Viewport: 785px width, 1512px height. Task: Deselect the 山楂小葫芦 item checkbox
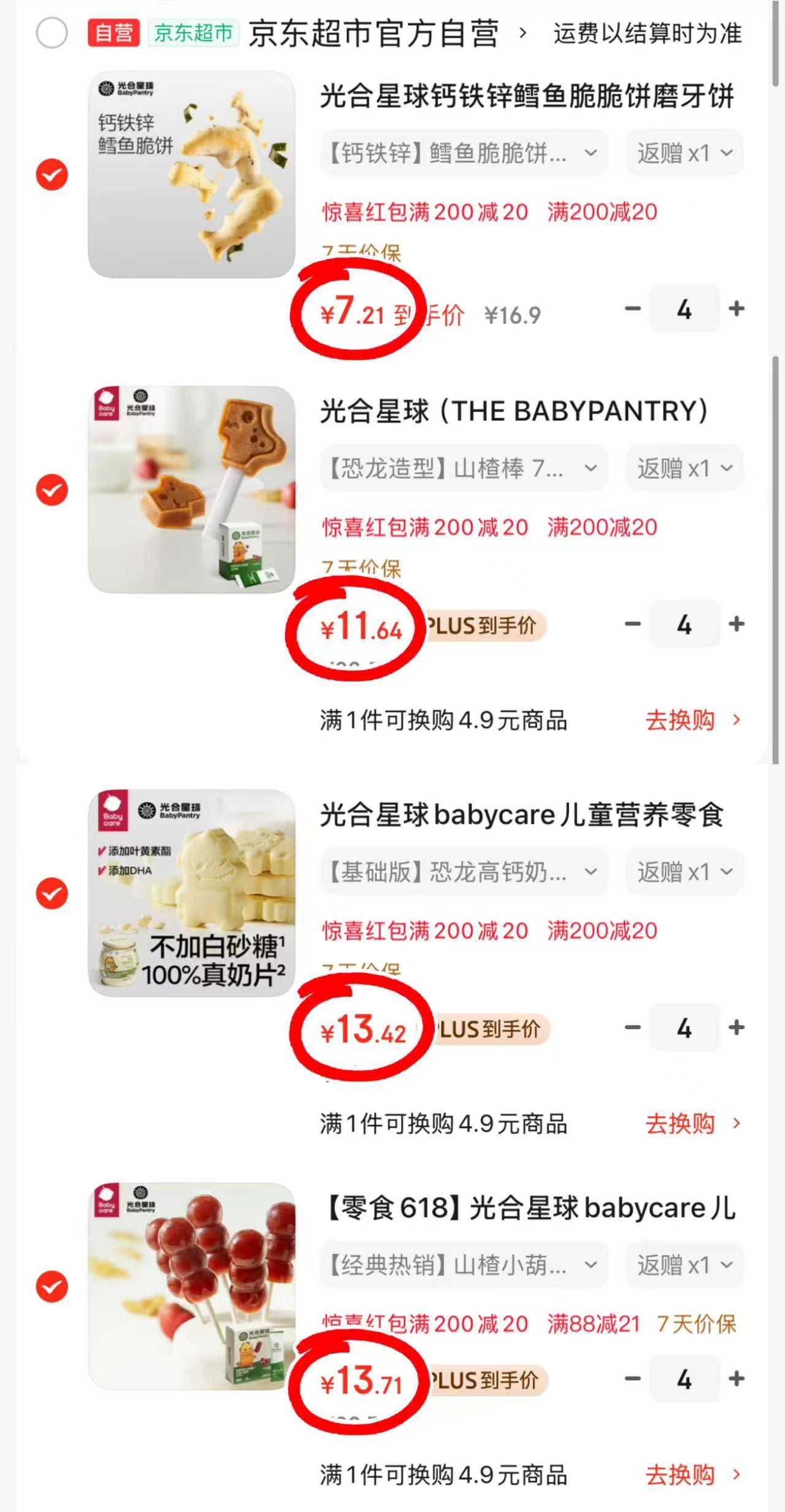click(x=52, y=1284)
